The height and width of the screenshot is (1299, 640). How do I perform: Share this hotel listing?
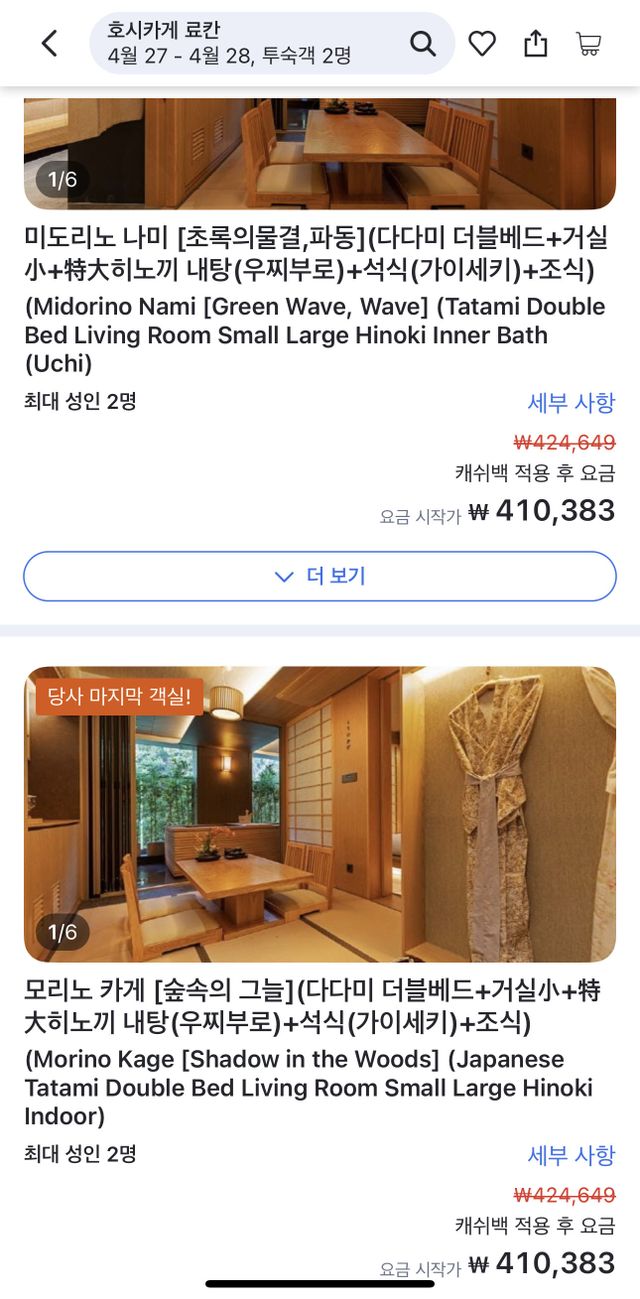(536, 43)
